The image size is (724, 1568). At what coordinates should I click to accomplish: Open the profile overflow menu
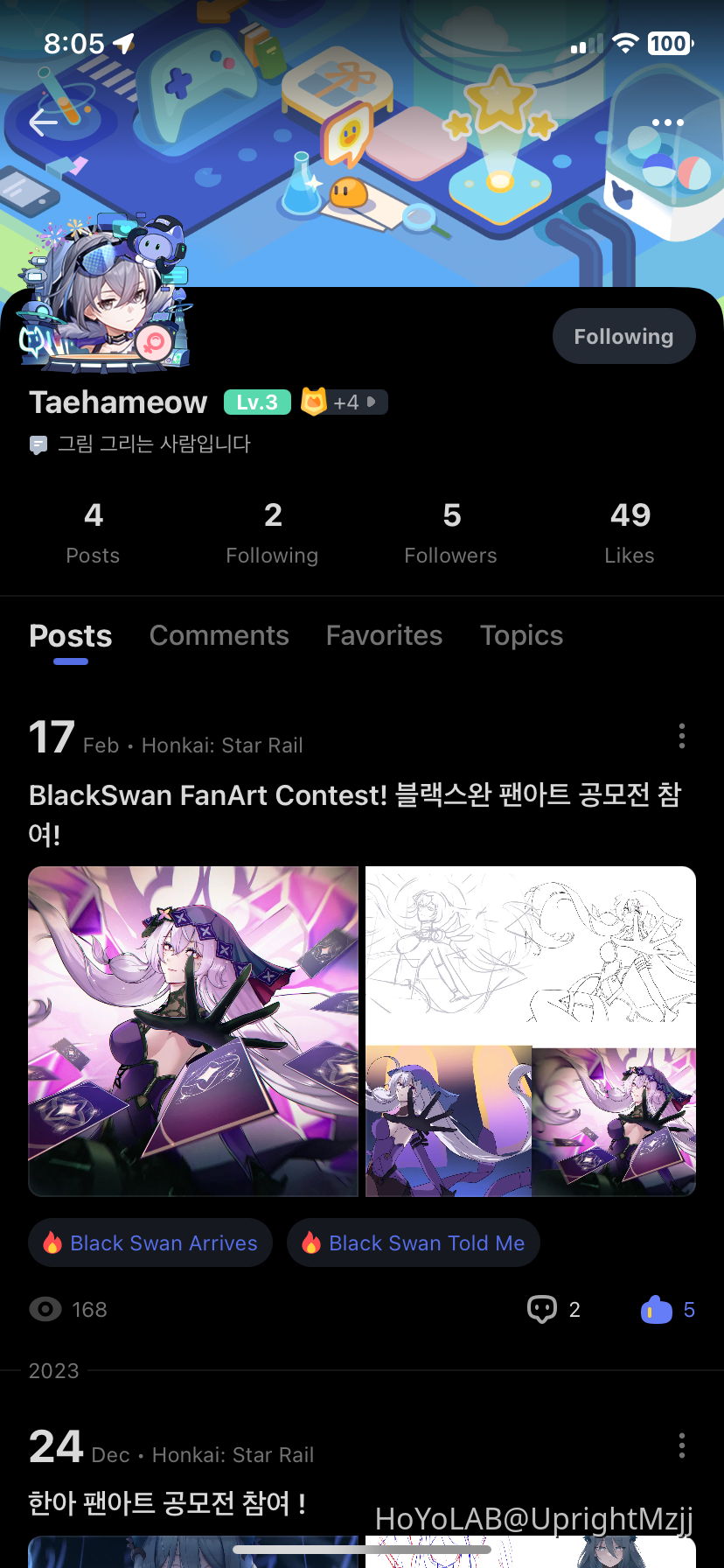(667, 122)
